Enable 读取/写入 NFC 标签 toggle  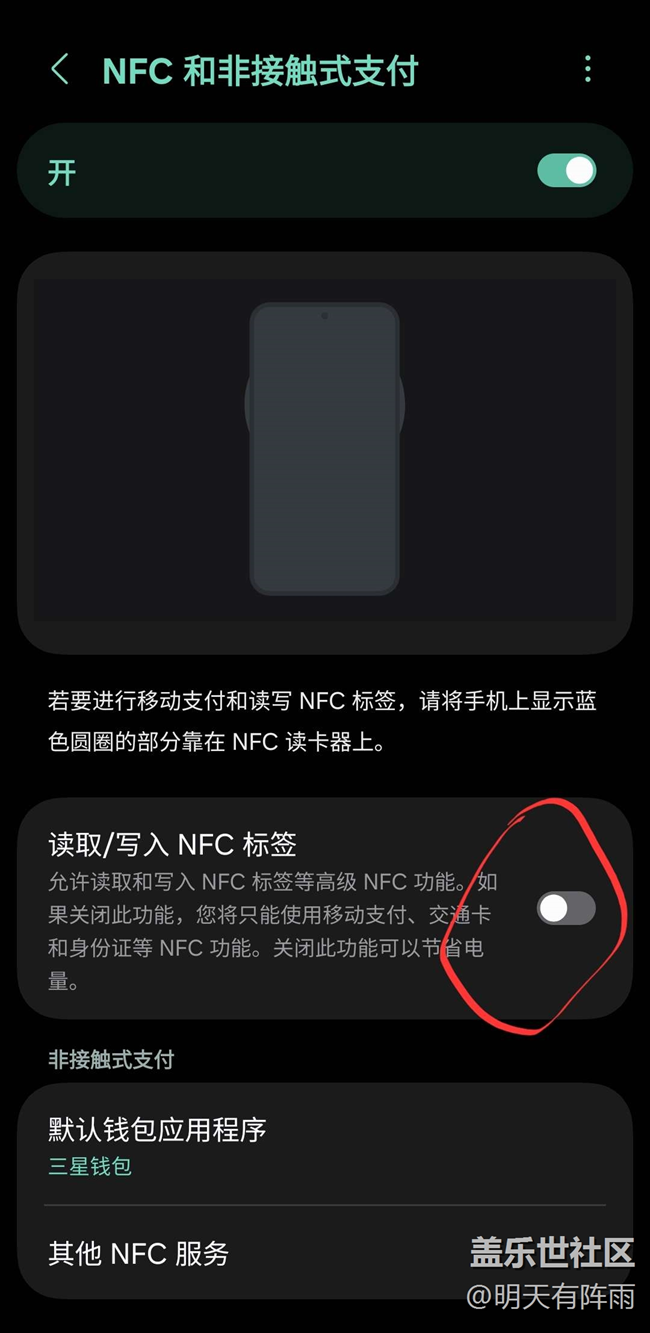[565, 908]
